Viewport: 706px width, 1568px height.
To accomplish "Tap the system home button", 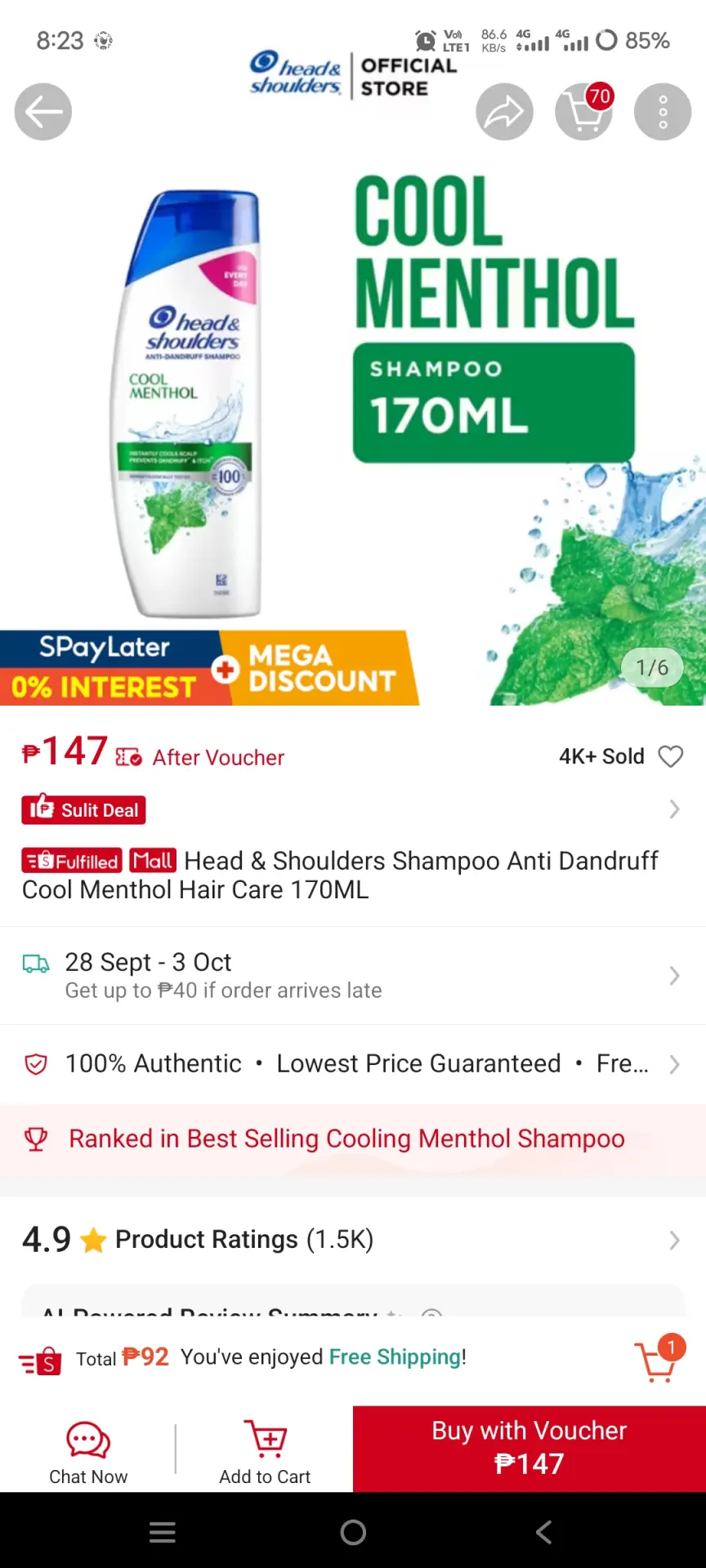I will (353, 1532).
